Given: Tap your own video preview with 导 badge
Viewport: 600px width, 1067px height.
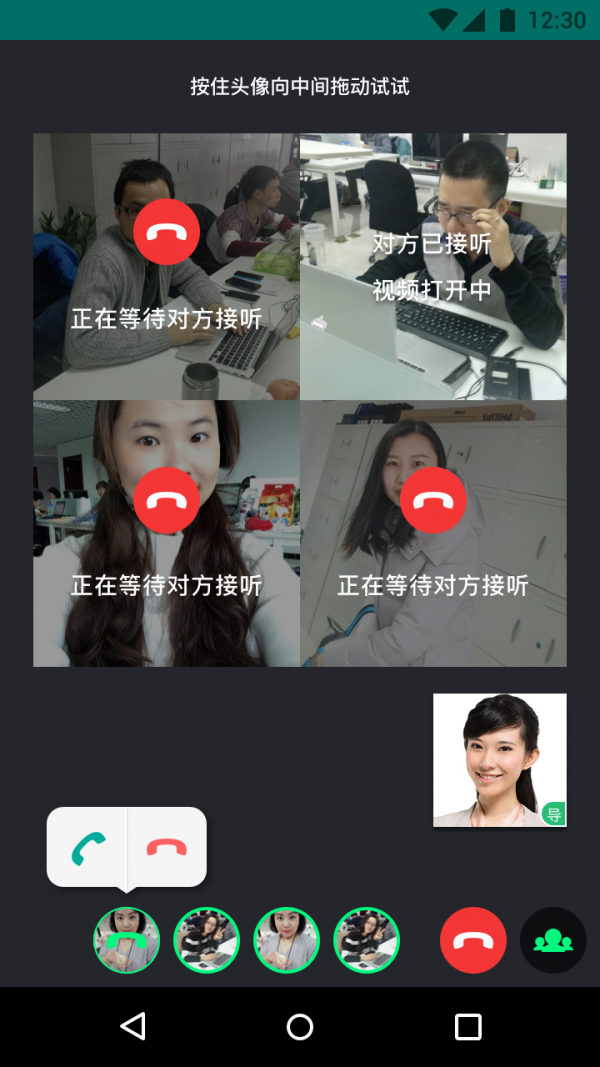Looking at the screenshot, I should 499,760.
